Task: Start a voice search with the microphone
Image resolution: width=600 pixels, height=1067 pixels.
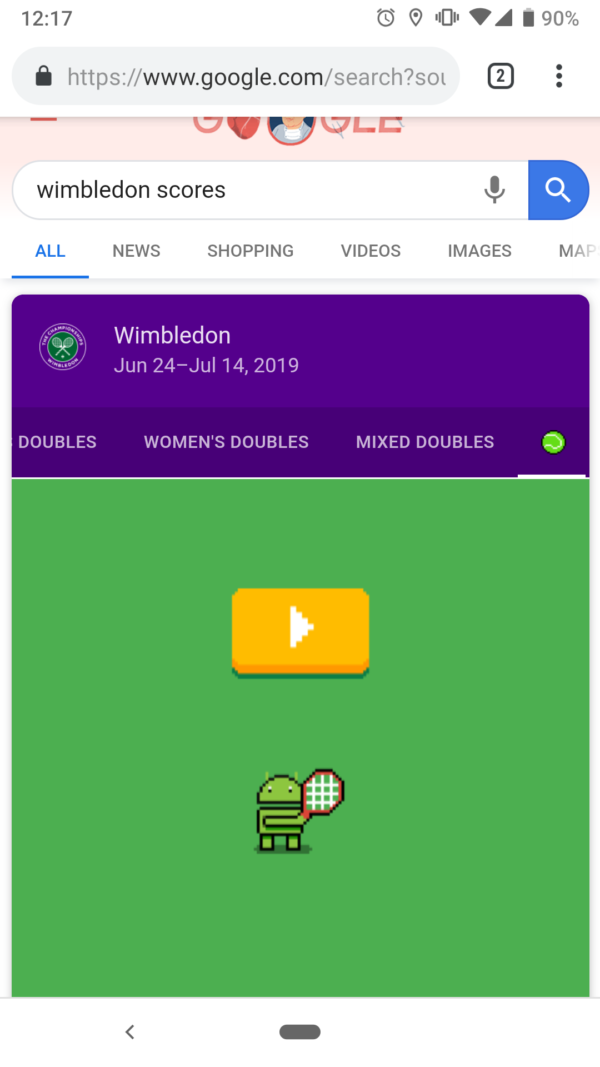Action: coord(494,190)
